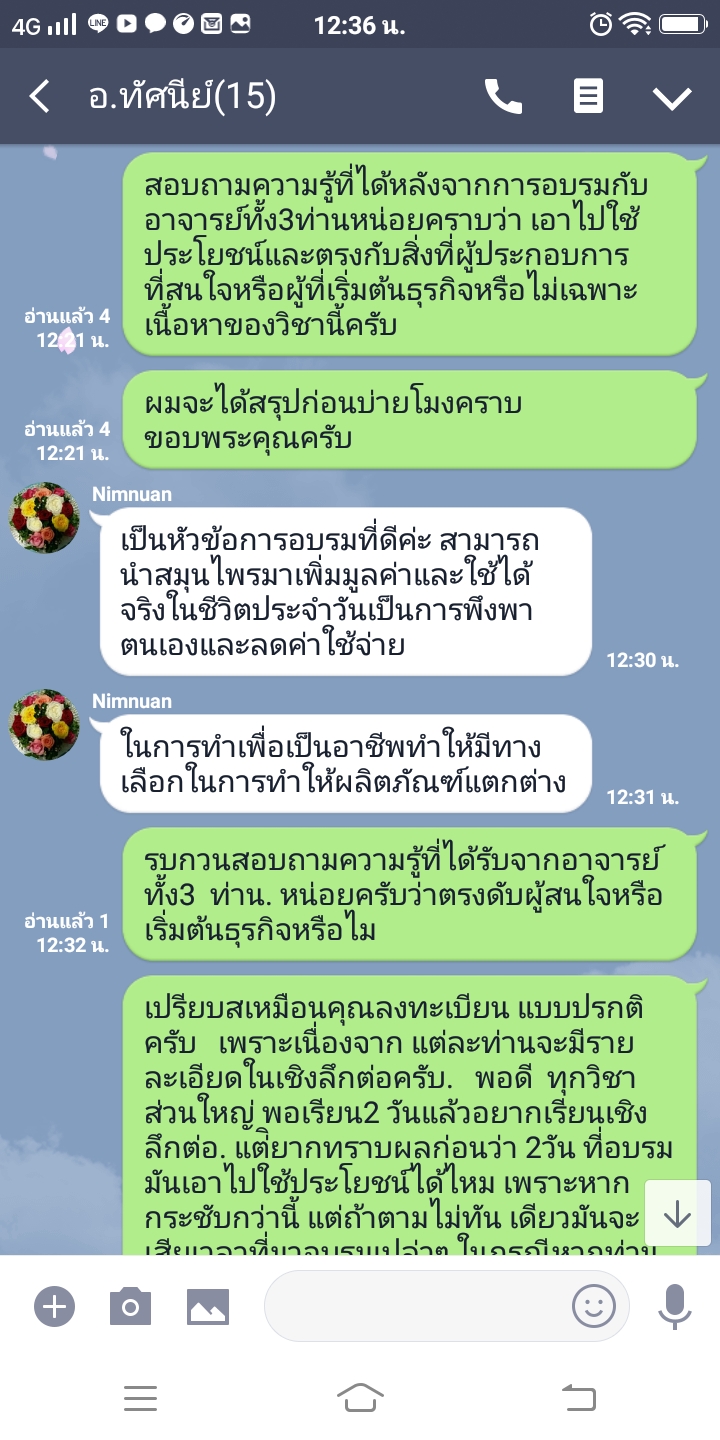This screenshot has height=1440, width=720.
Task: Open the plus attachment menu
Action: point(54,1306)
